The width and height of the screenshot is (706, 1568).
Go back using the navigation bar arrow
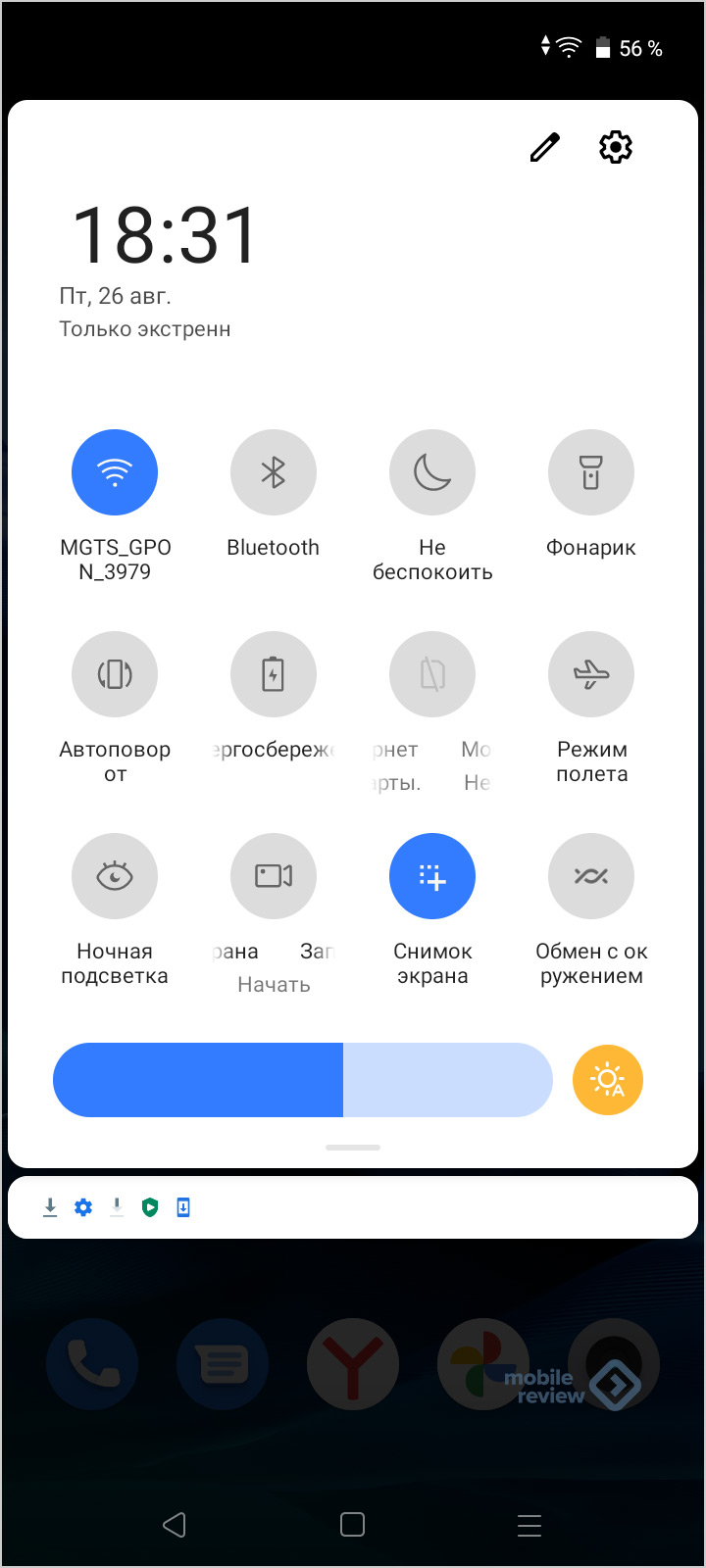coord(175,1524)
